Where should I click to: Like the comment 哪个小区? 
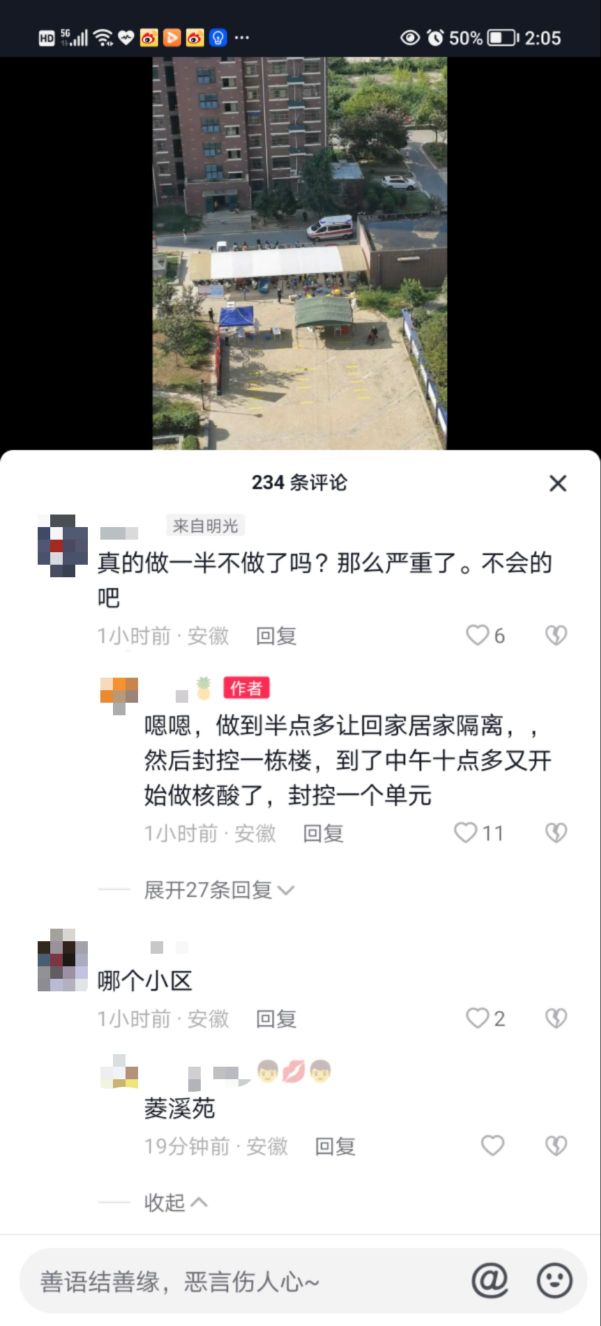(479, 1018)
